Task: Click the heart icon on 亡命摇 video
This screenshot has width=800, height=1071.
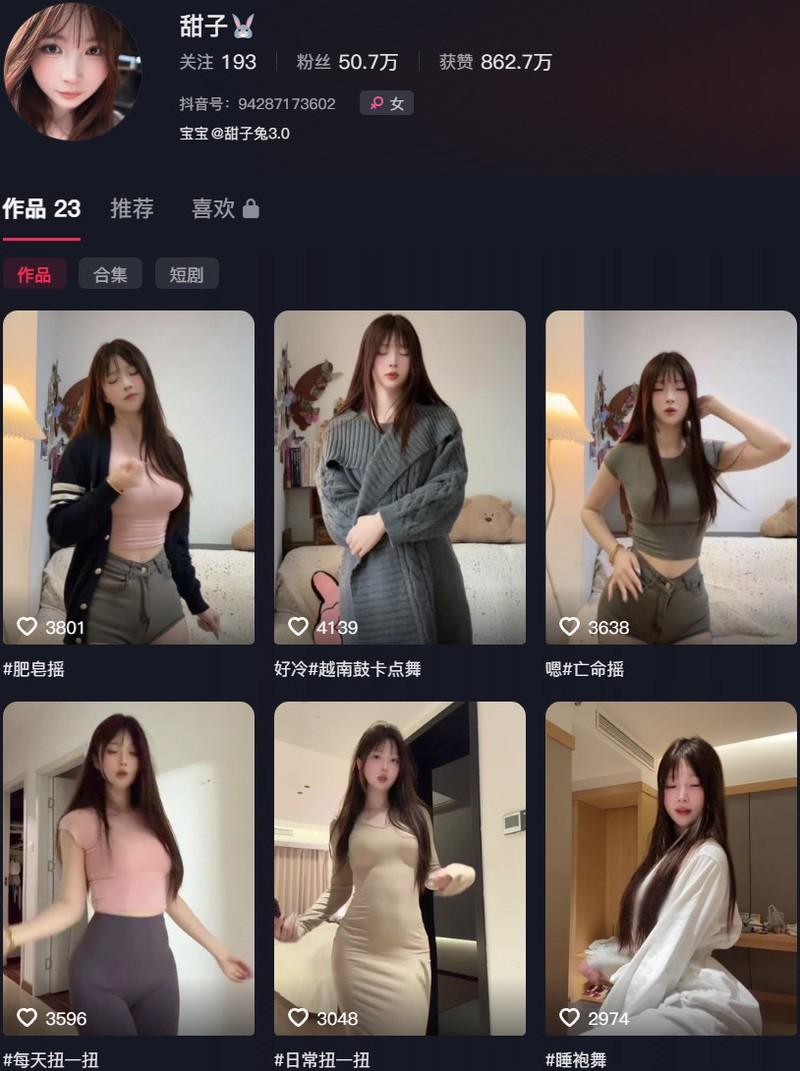Action: [570, 626]
